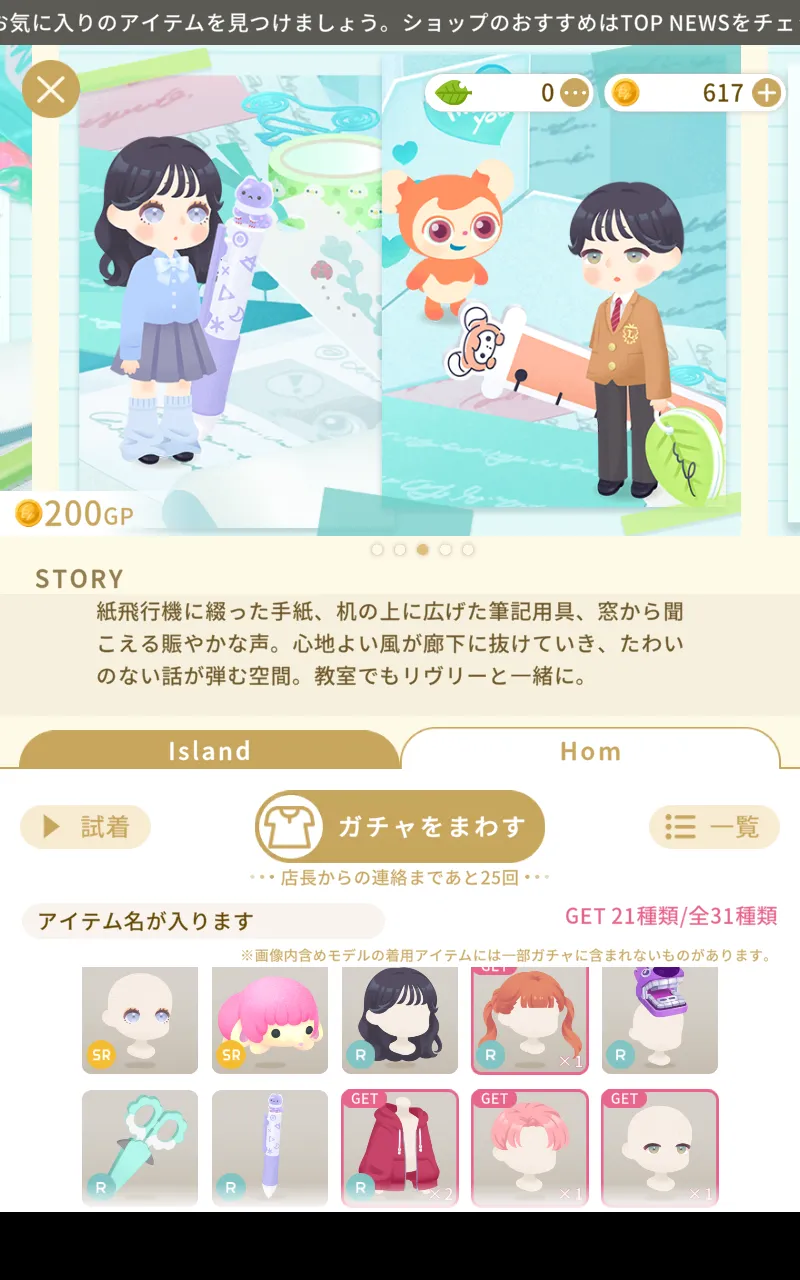The image size is (800, 1280).
Task: Select the purple monster head item
Action: tap(660, 1020)
